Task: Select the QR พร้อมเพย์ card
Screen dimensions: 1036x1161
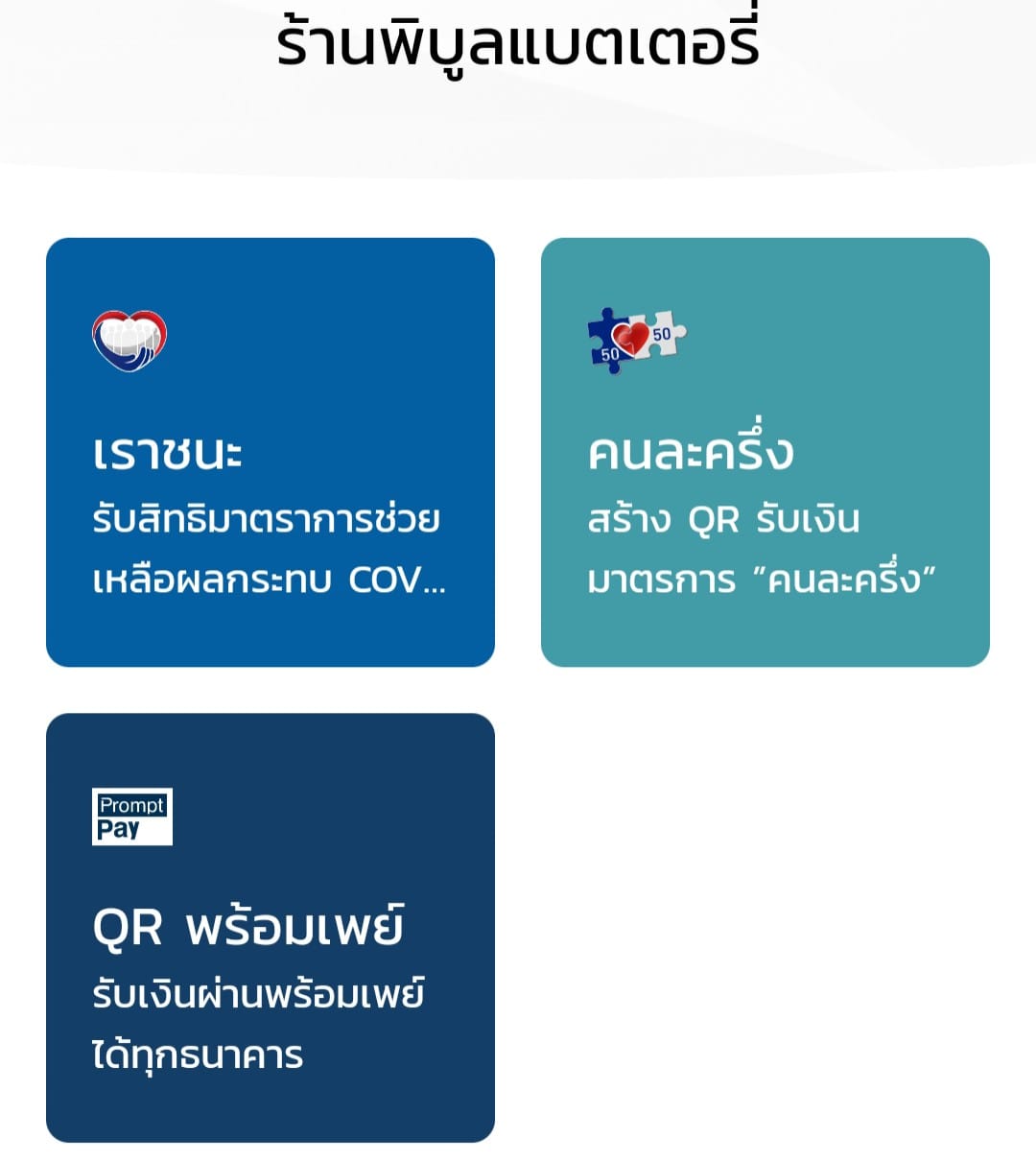Action: [x=271, y=927]
